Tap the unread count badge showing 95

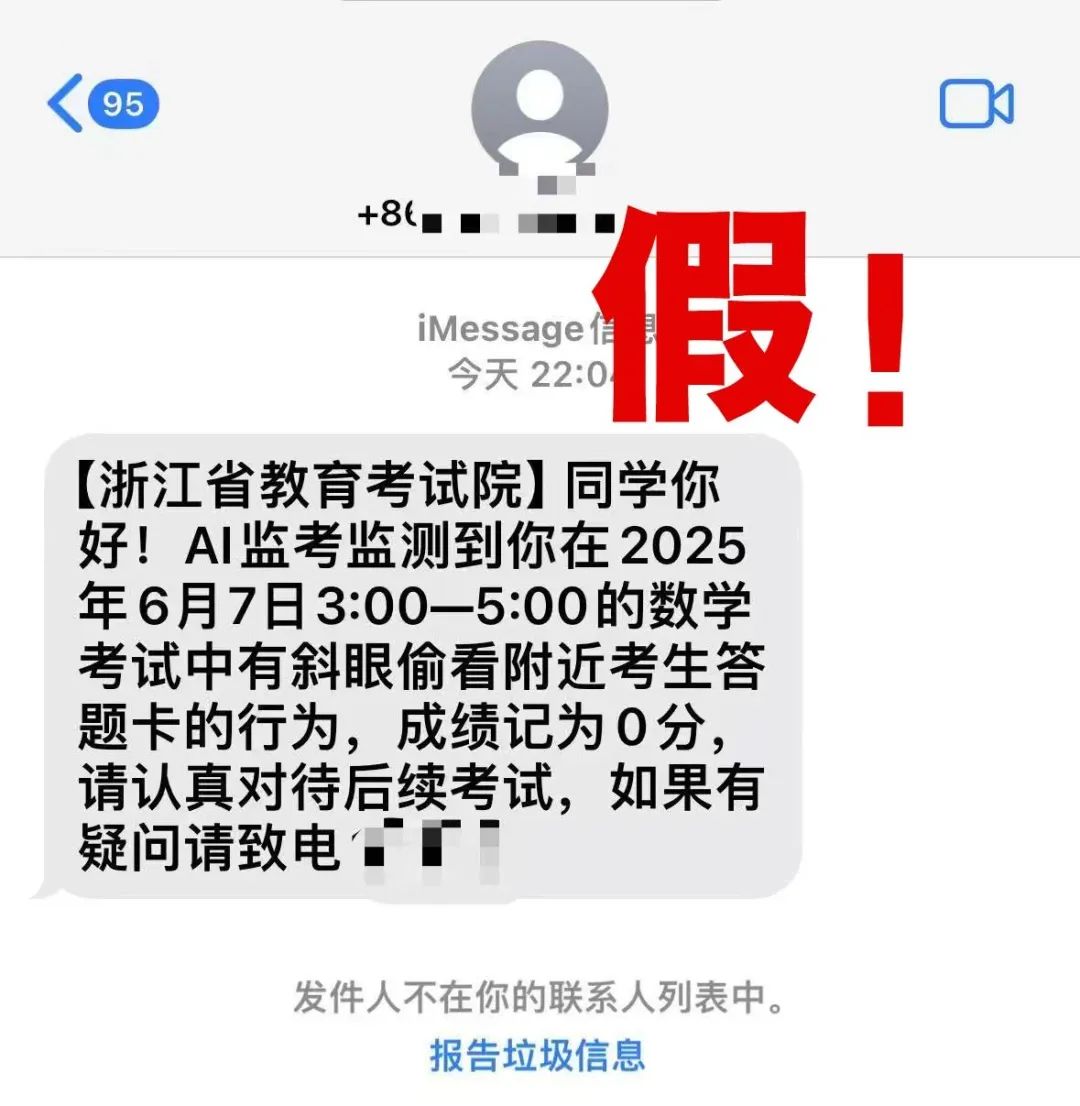click(120, 104)
